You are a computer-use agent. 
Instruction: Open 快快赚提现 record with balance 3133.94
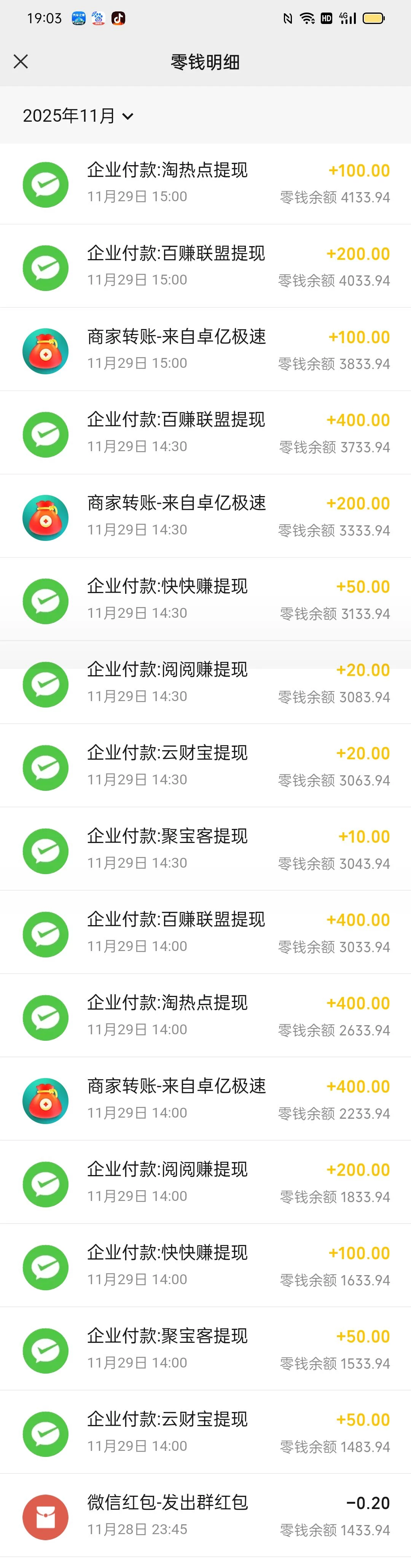pyautogui.click(x=205, y=600)
